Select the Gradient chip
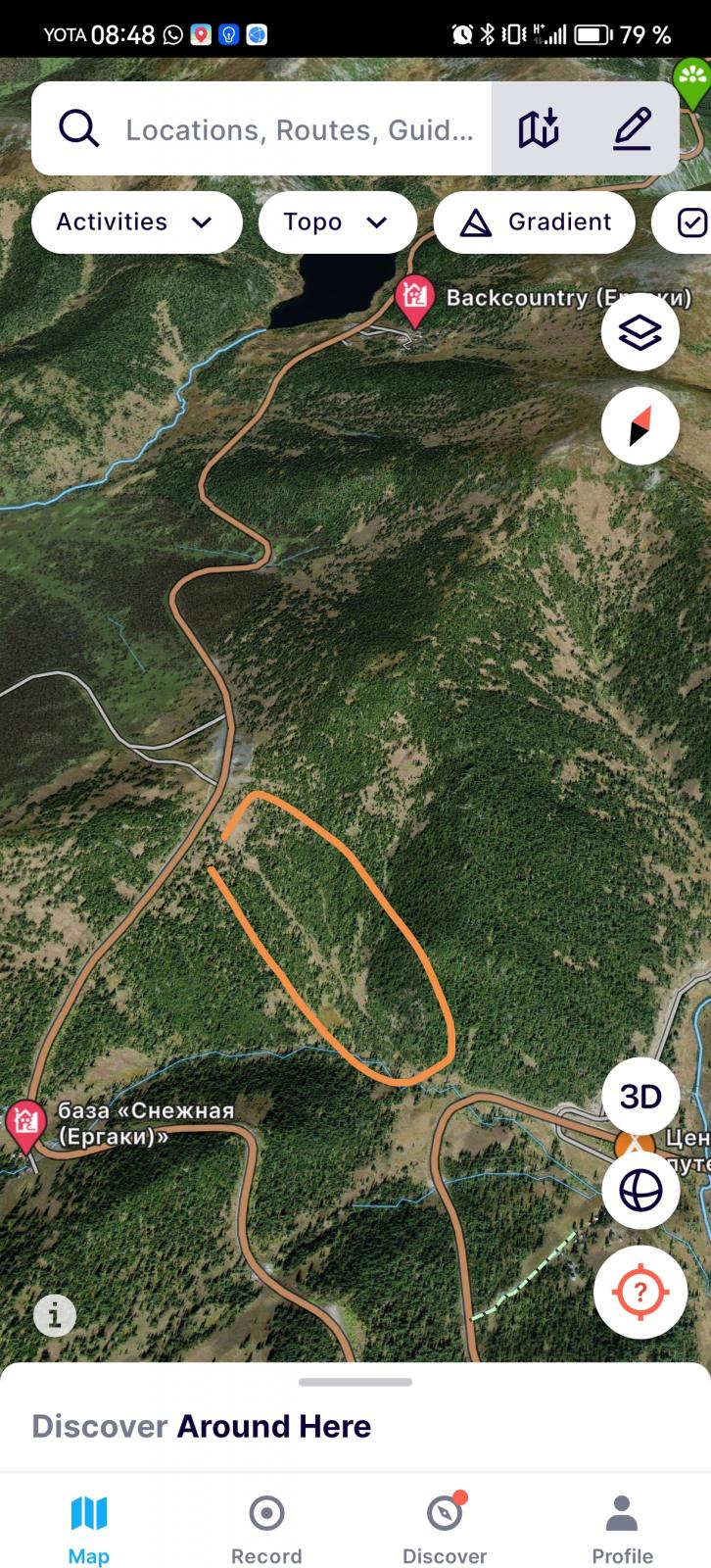 (x=535, y=222)
